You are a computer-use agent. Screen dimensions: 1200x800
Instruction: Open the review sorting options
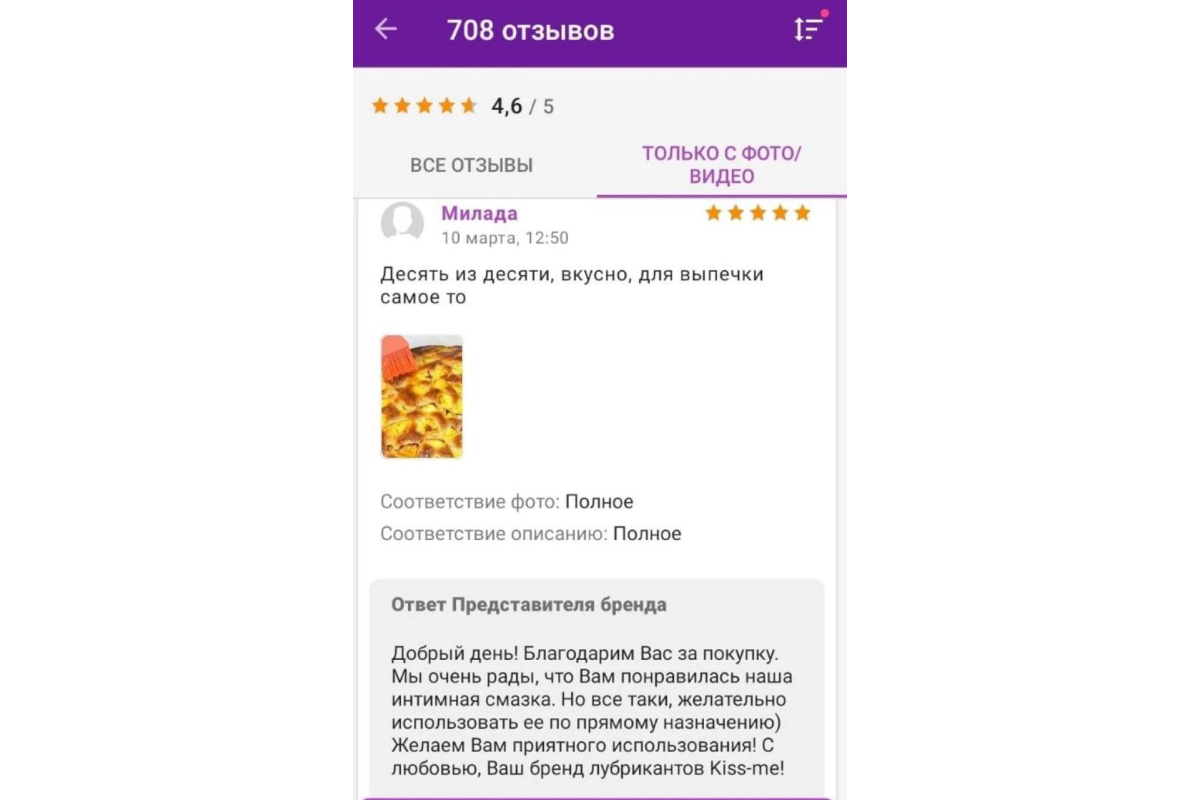coord(807,29)
